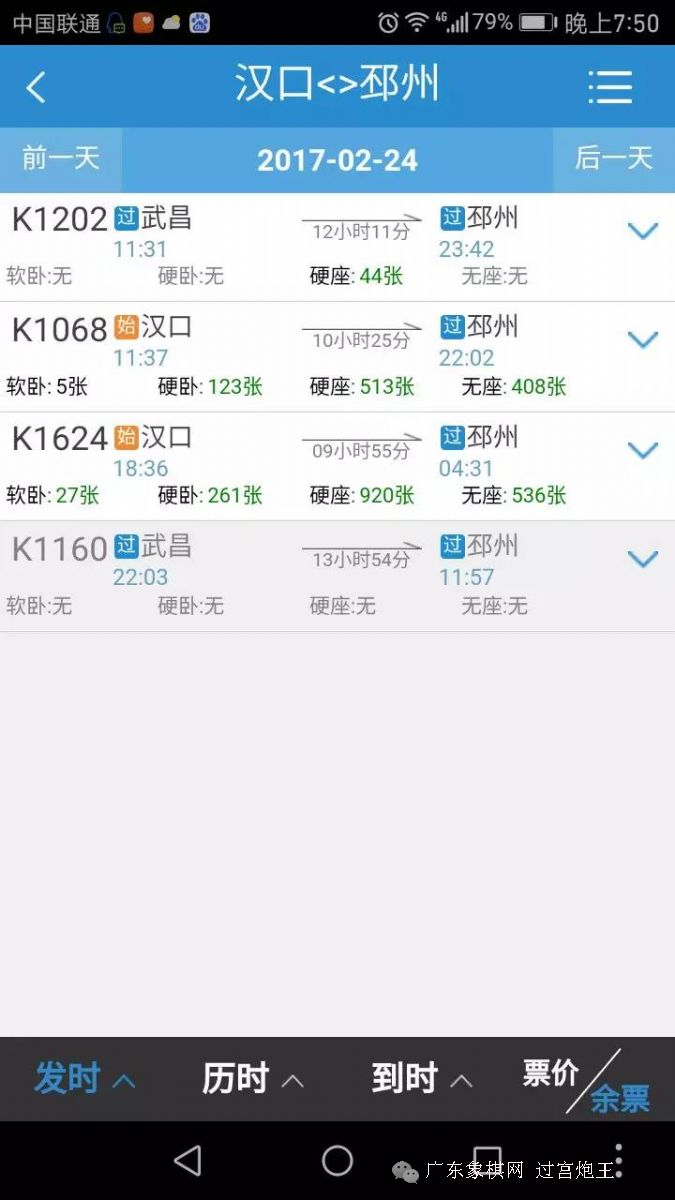Toggle between ticket price and remaining tickets

(x=587, y=1082)
